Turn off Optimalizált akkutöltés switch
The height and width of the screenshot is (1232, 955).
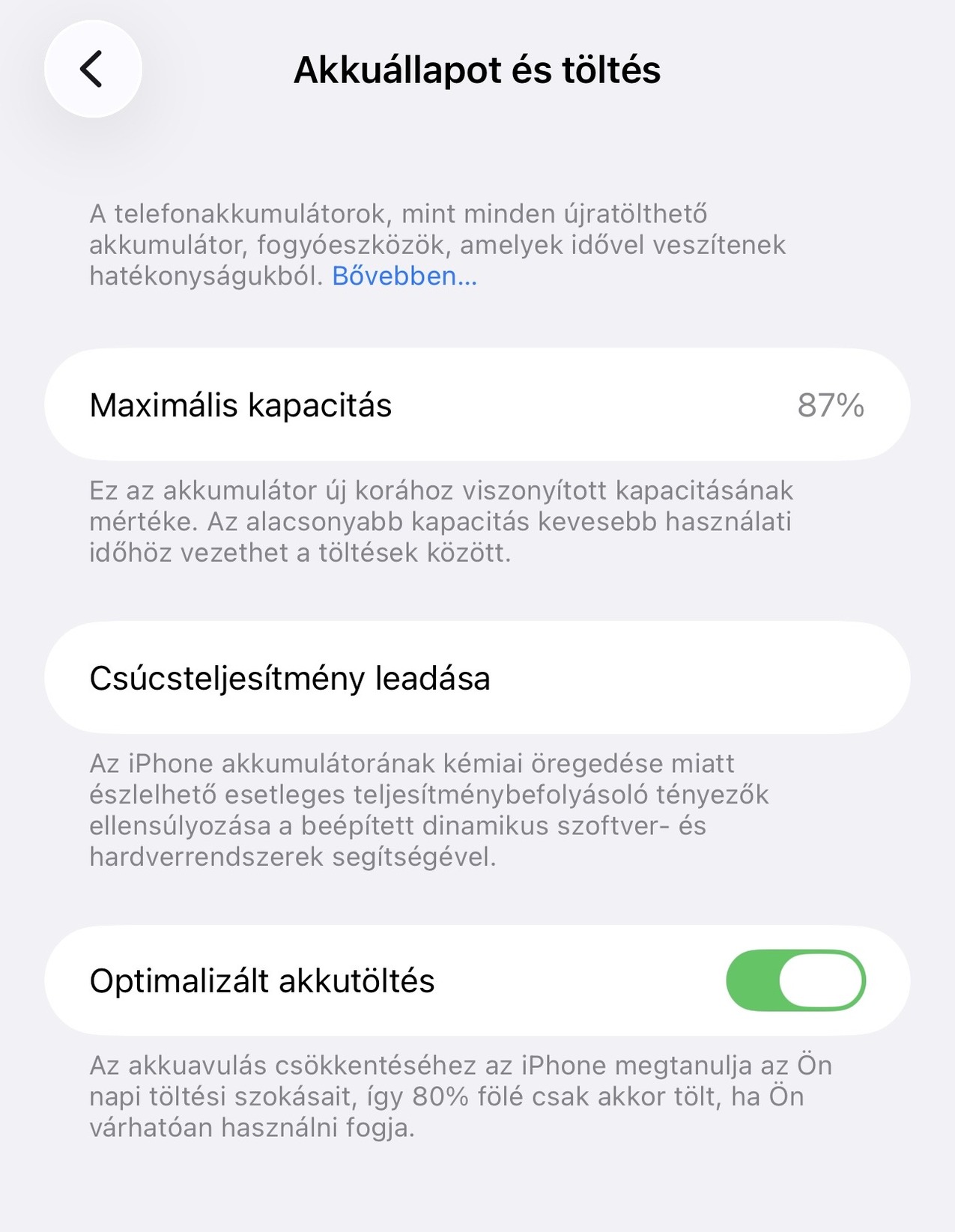coord(795,980)
